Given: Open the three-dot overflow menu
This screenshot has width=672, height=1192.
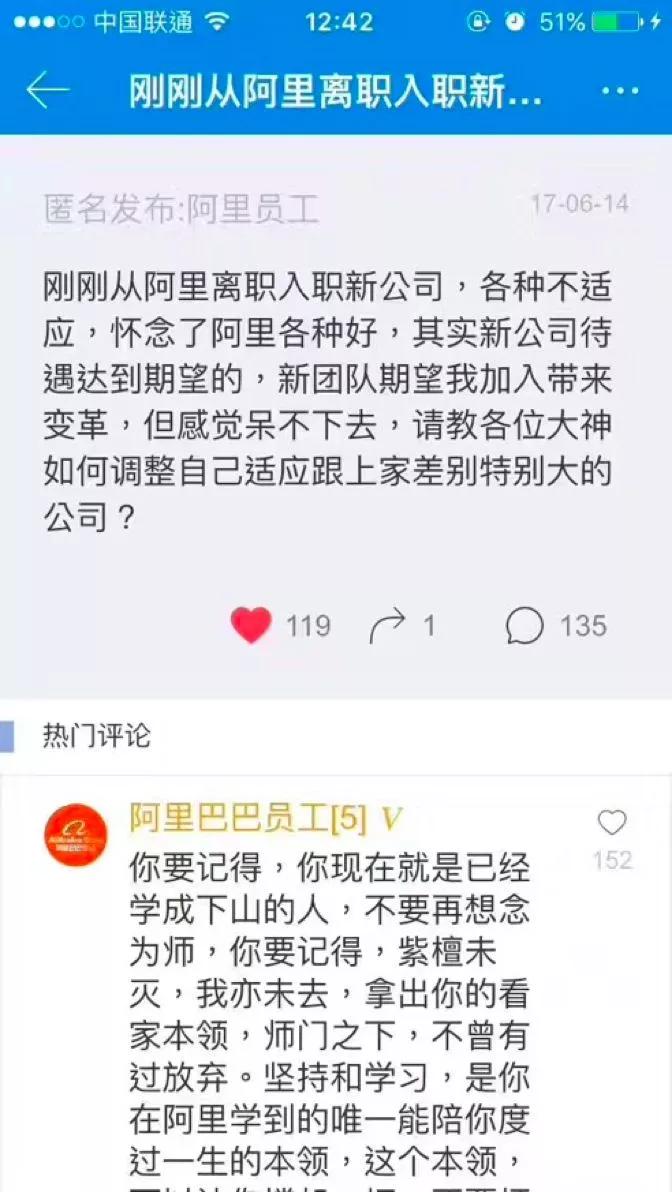Looking at the screenshot, I should pyautogui.click(x=620, y=91).
